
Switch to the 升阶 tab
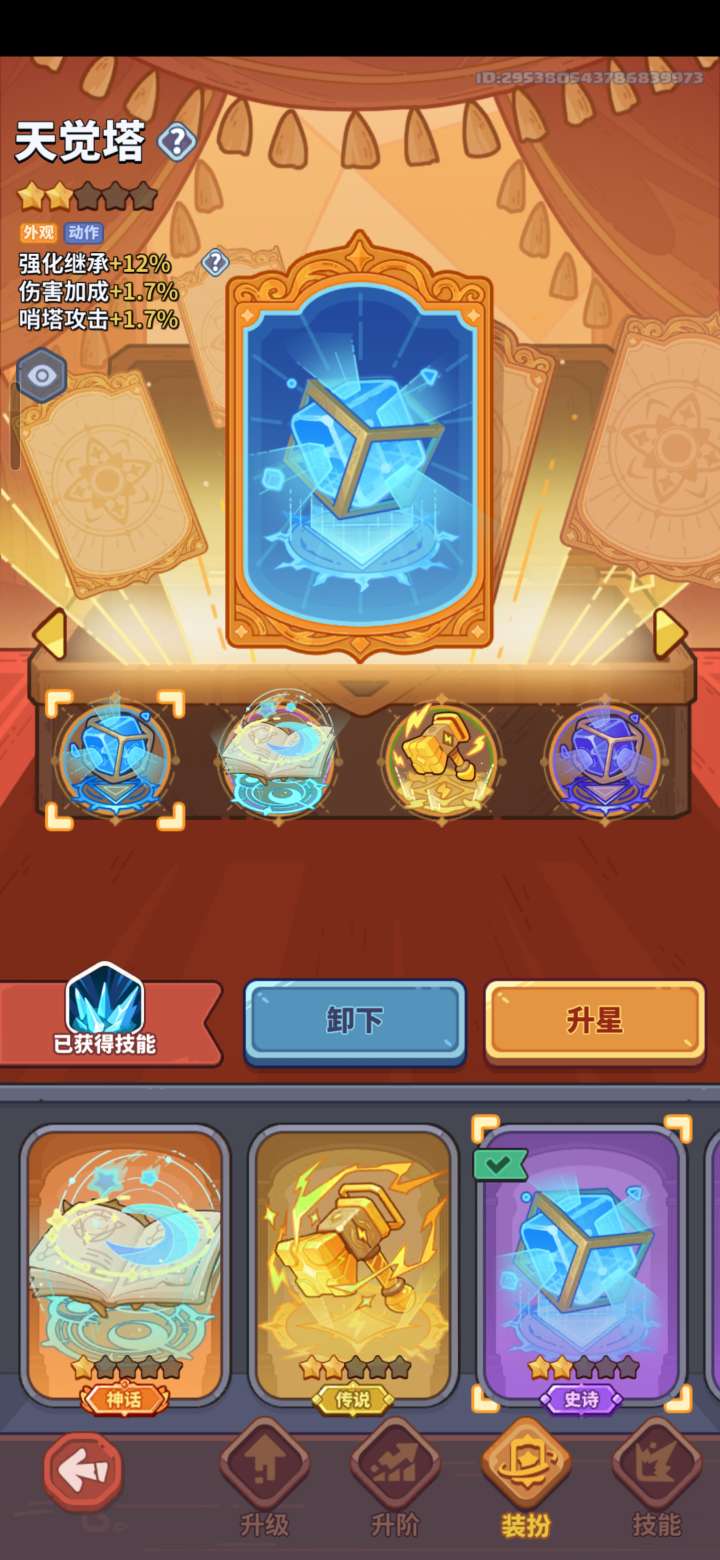[395, 1480]
